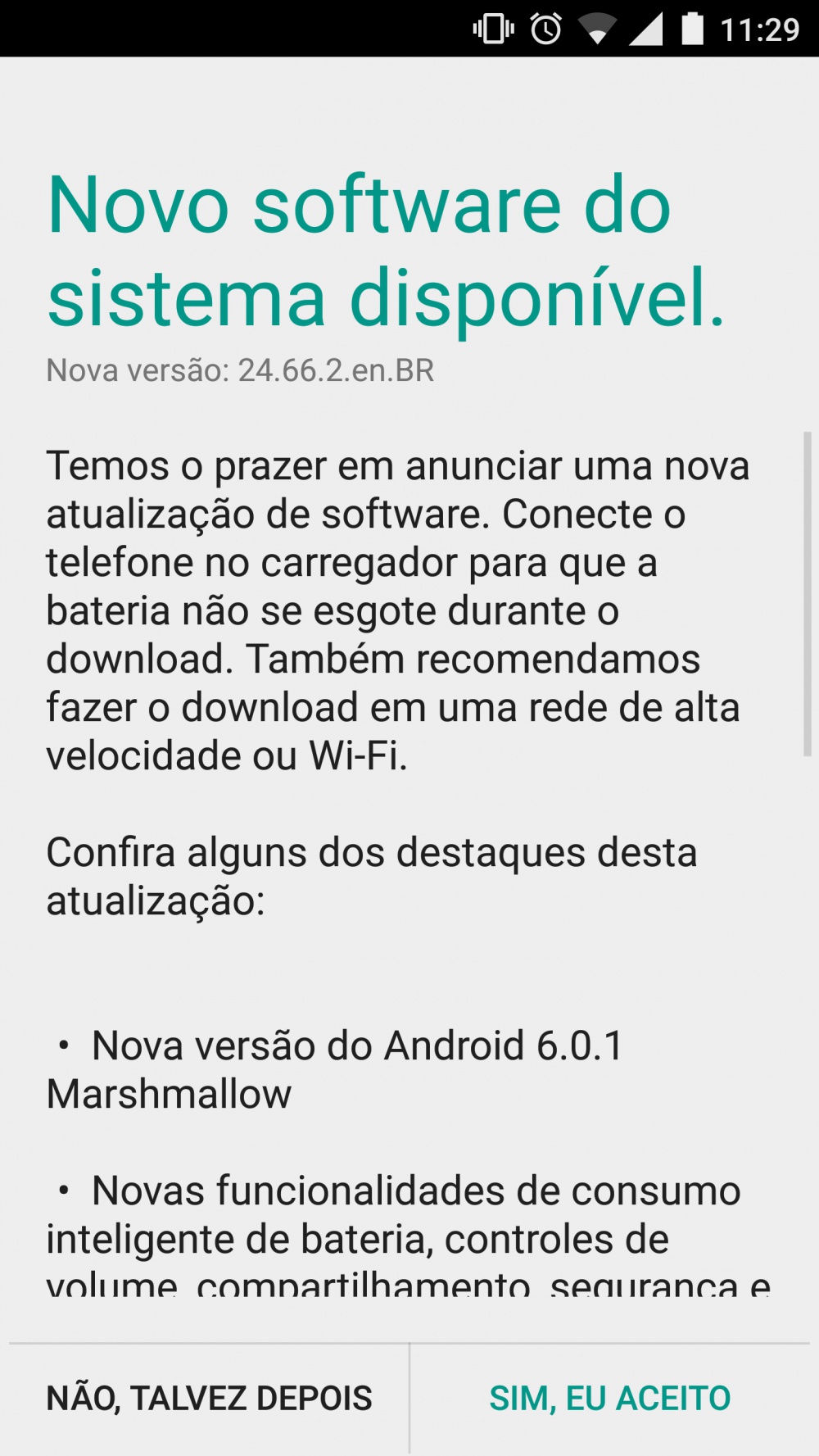Decline with "Não, talvez depois"
Image resolution: width=819 pixels, height=1456 pixels.
tap(209, 1398)
